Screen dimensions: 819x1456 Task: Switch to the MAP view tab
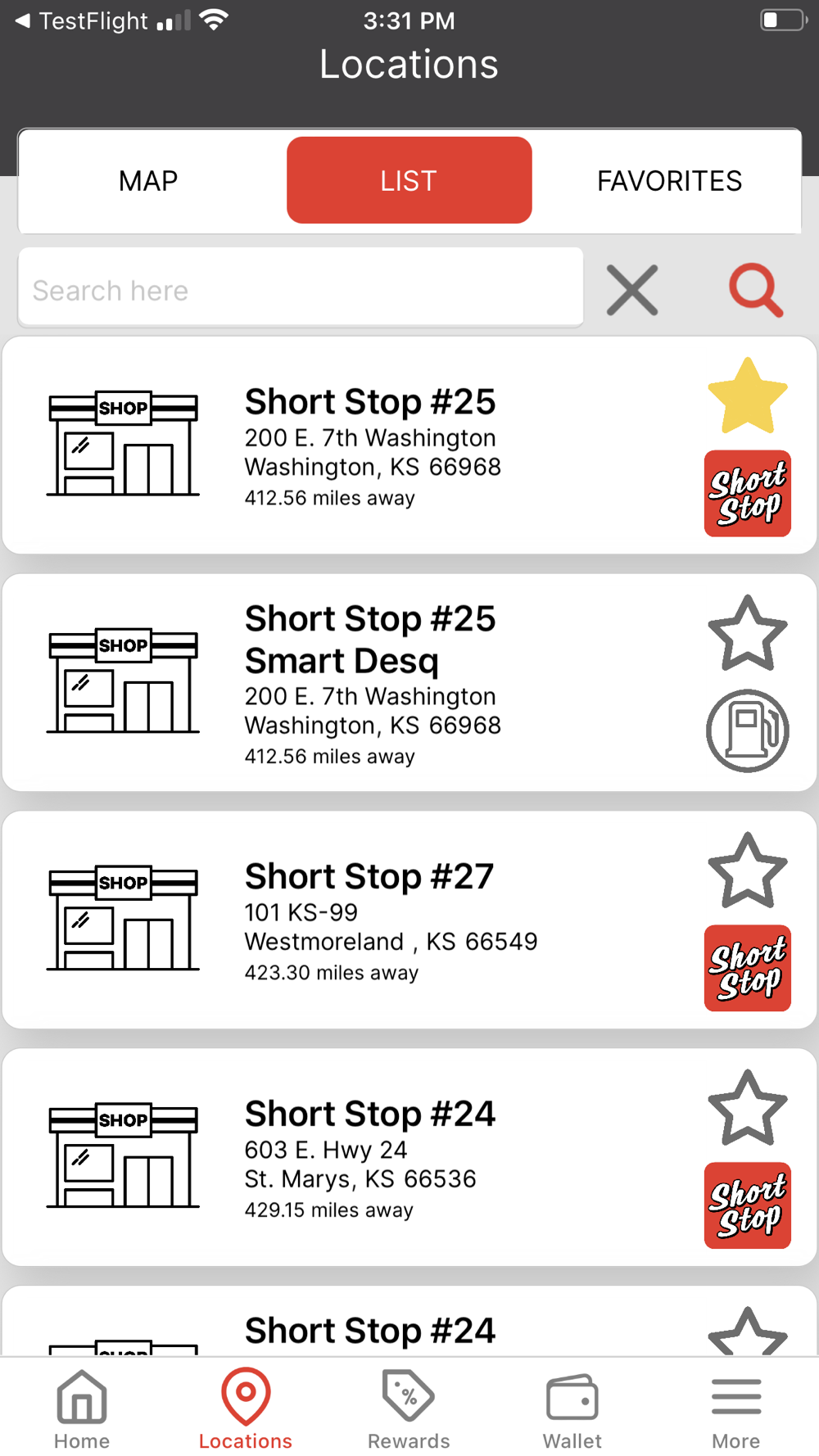coord(148,180)
